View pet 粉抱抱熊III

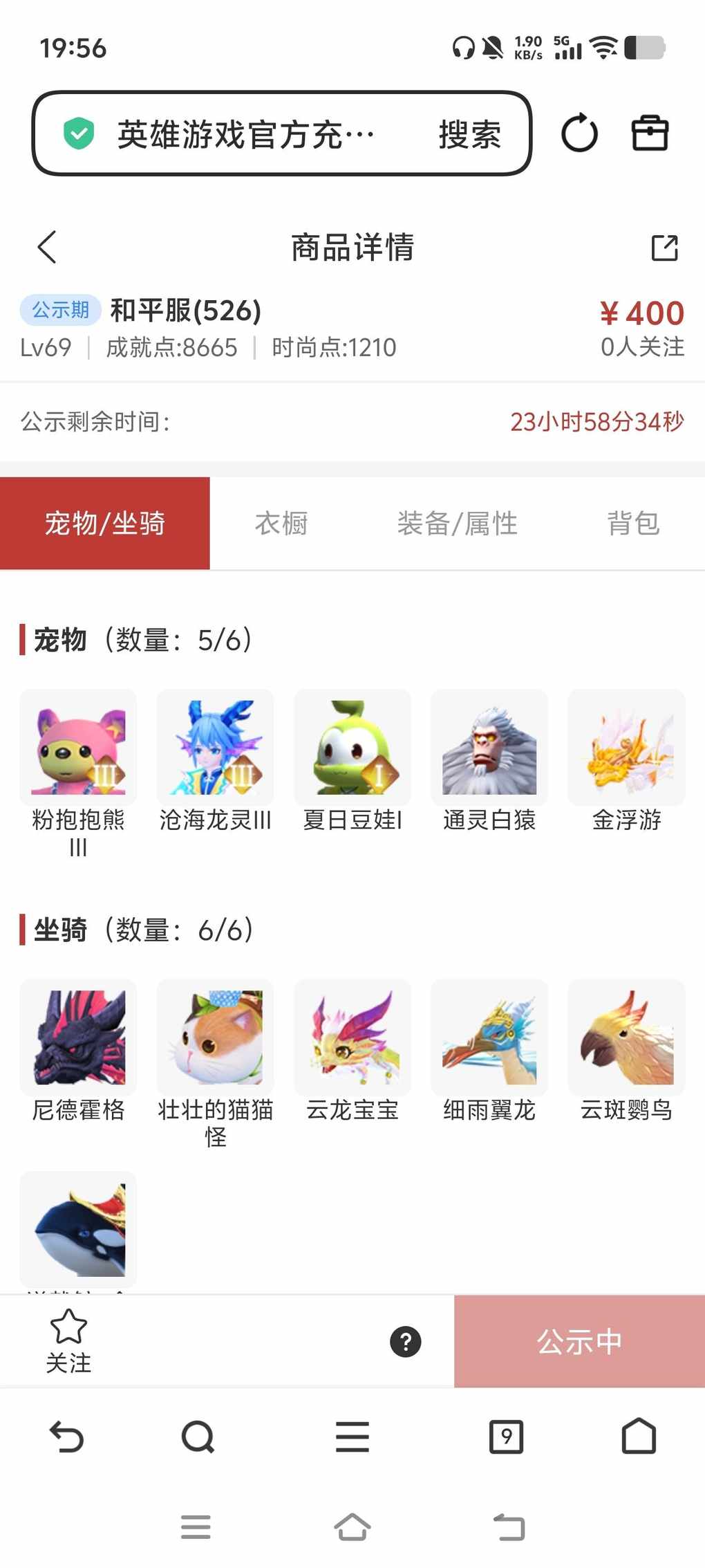coord(78,748)
